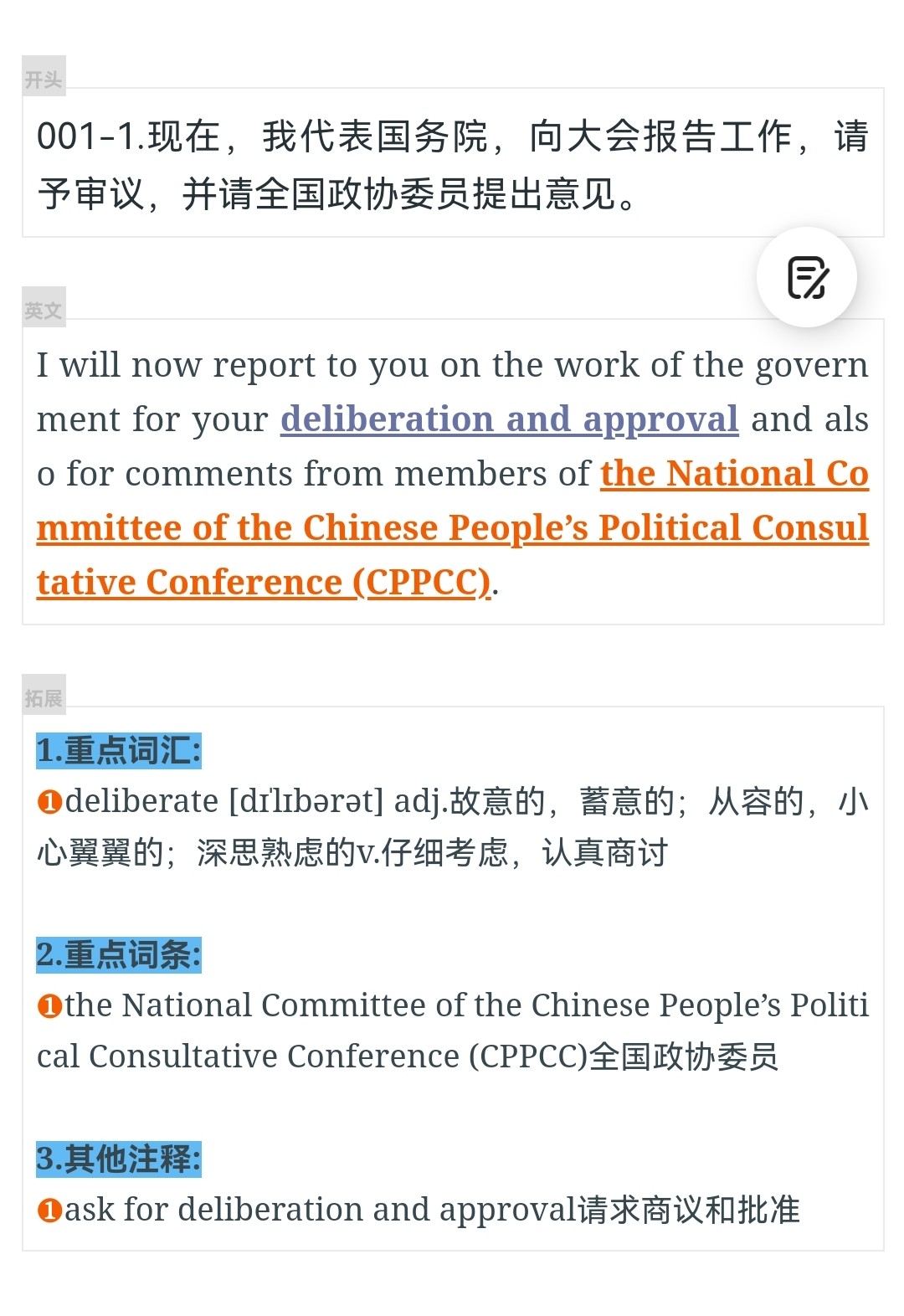Open the underlined 'deliberation and approval' link
Screen dimensions: 904x1316
[509, 419]
